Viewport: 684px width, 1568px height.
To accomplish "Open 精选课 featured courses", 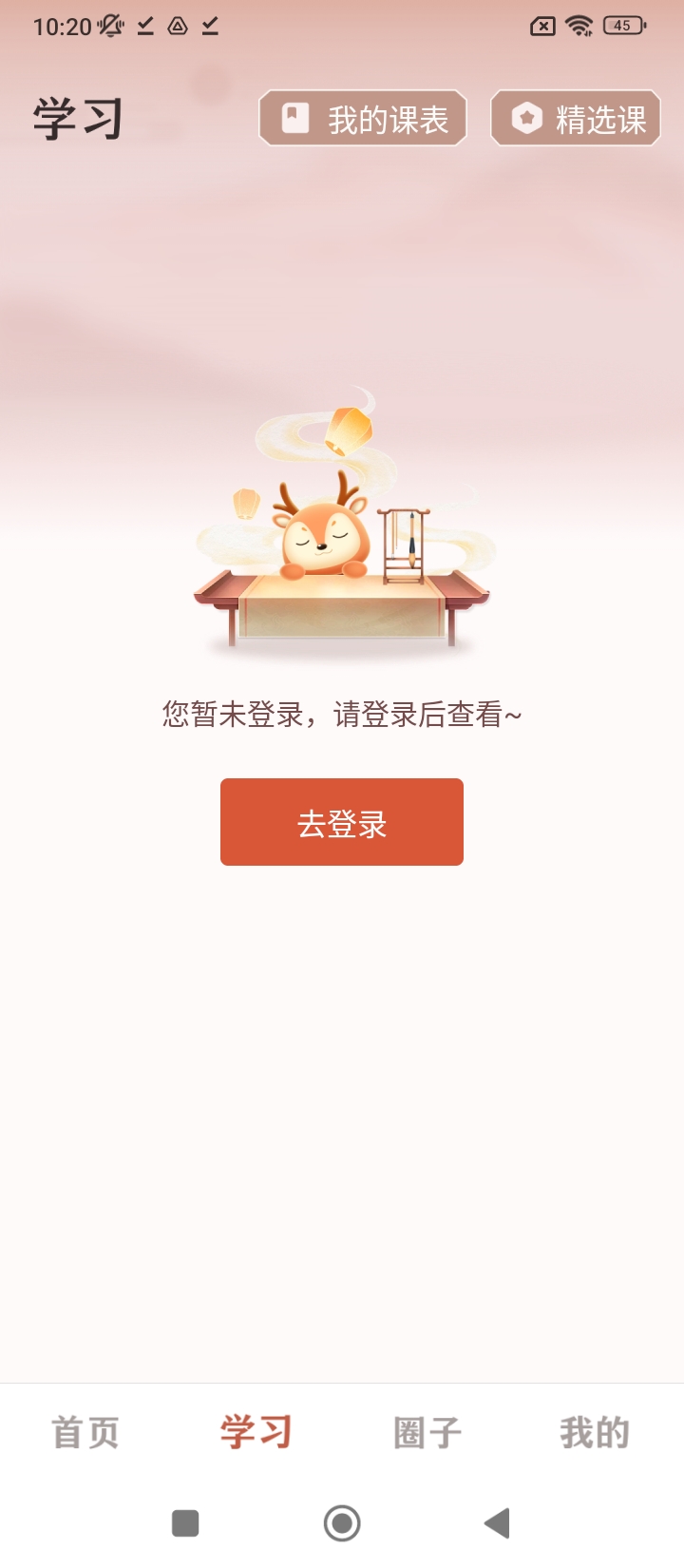I will 576,119.
